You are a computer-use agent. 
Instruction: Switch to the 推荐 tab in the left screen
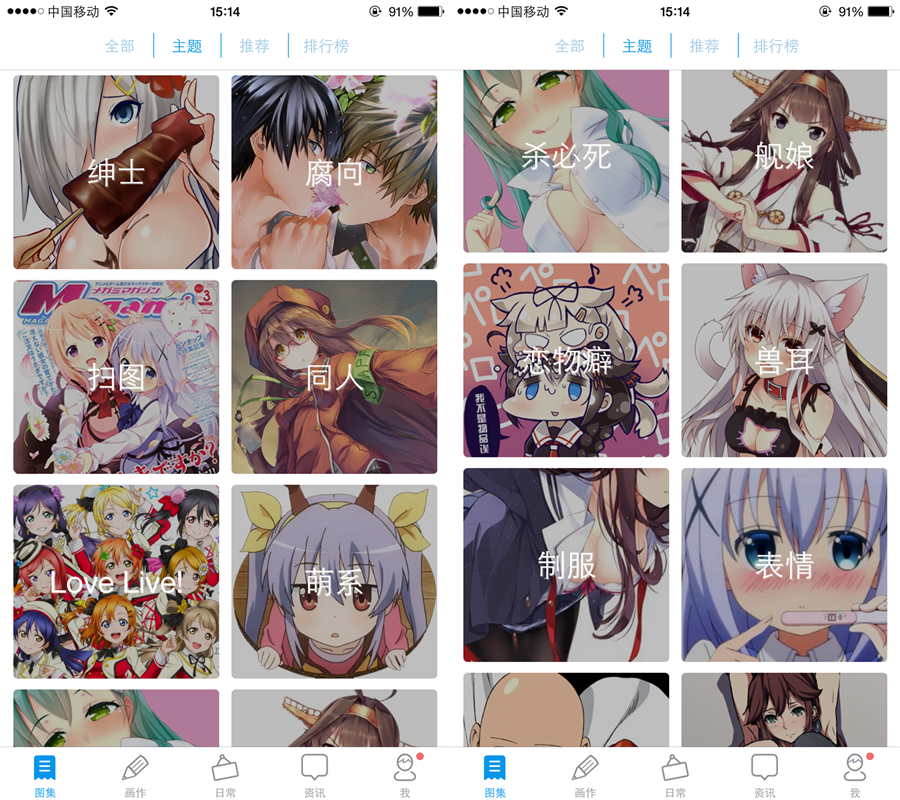pos(254,46)
